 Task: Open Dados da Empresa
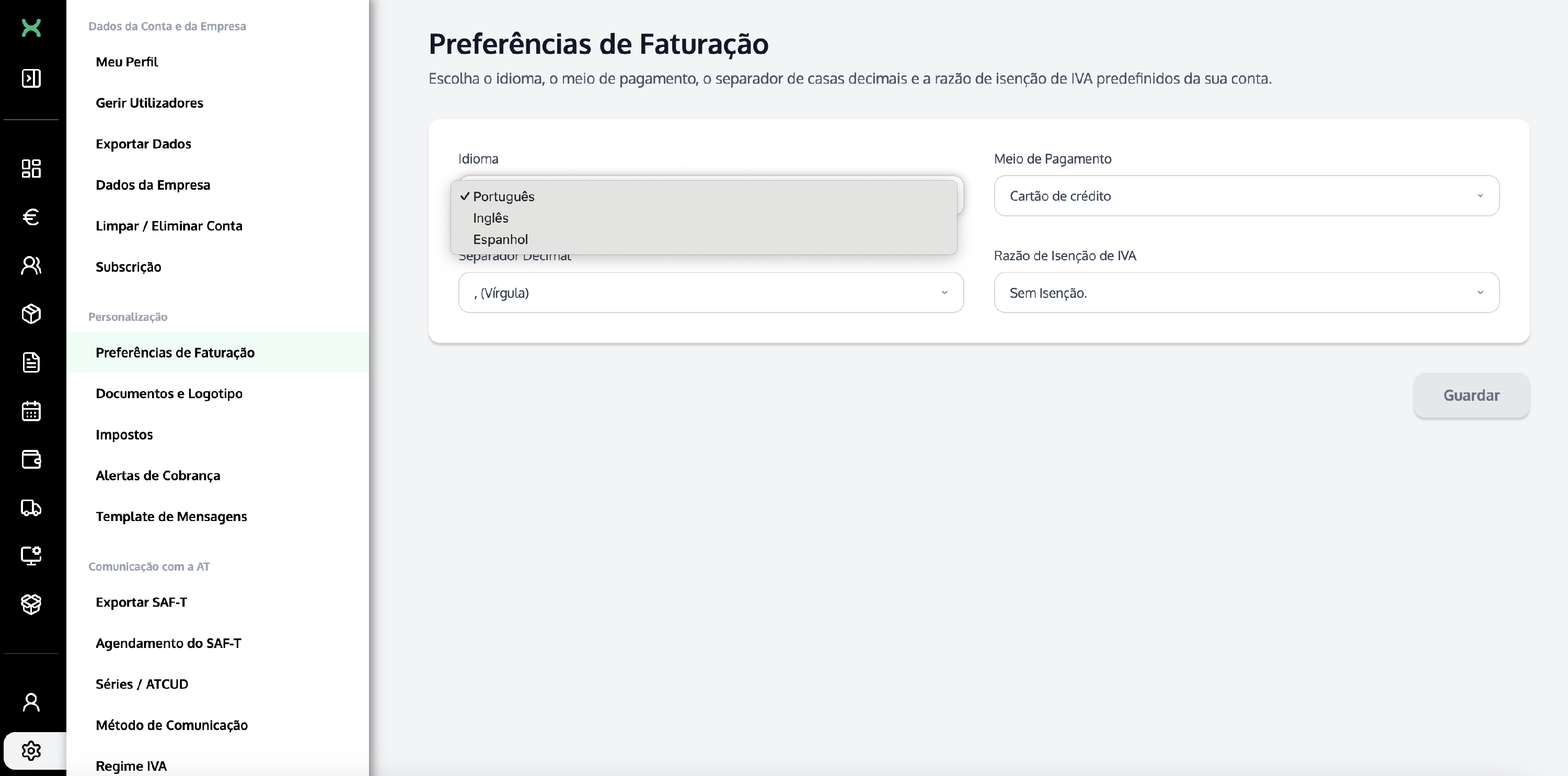(x=153, y=185)
